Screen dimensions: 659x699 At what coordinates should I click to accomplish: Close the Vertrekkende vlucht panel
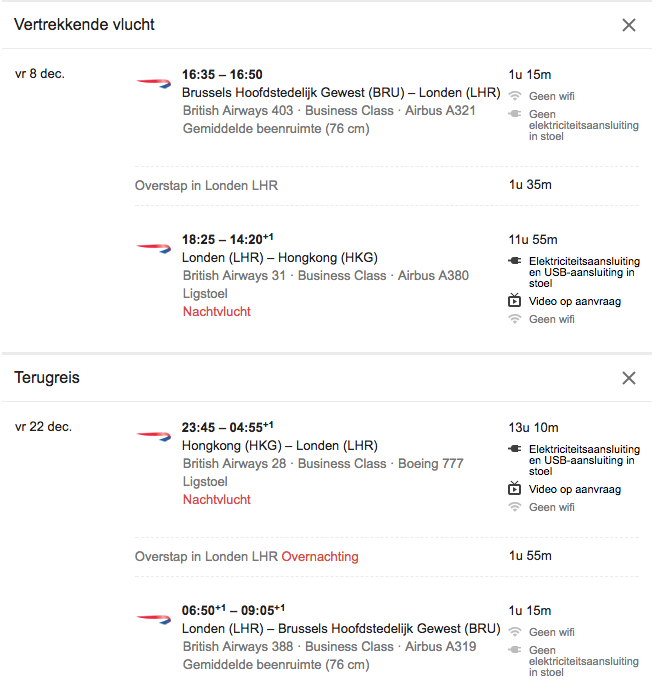628,25
